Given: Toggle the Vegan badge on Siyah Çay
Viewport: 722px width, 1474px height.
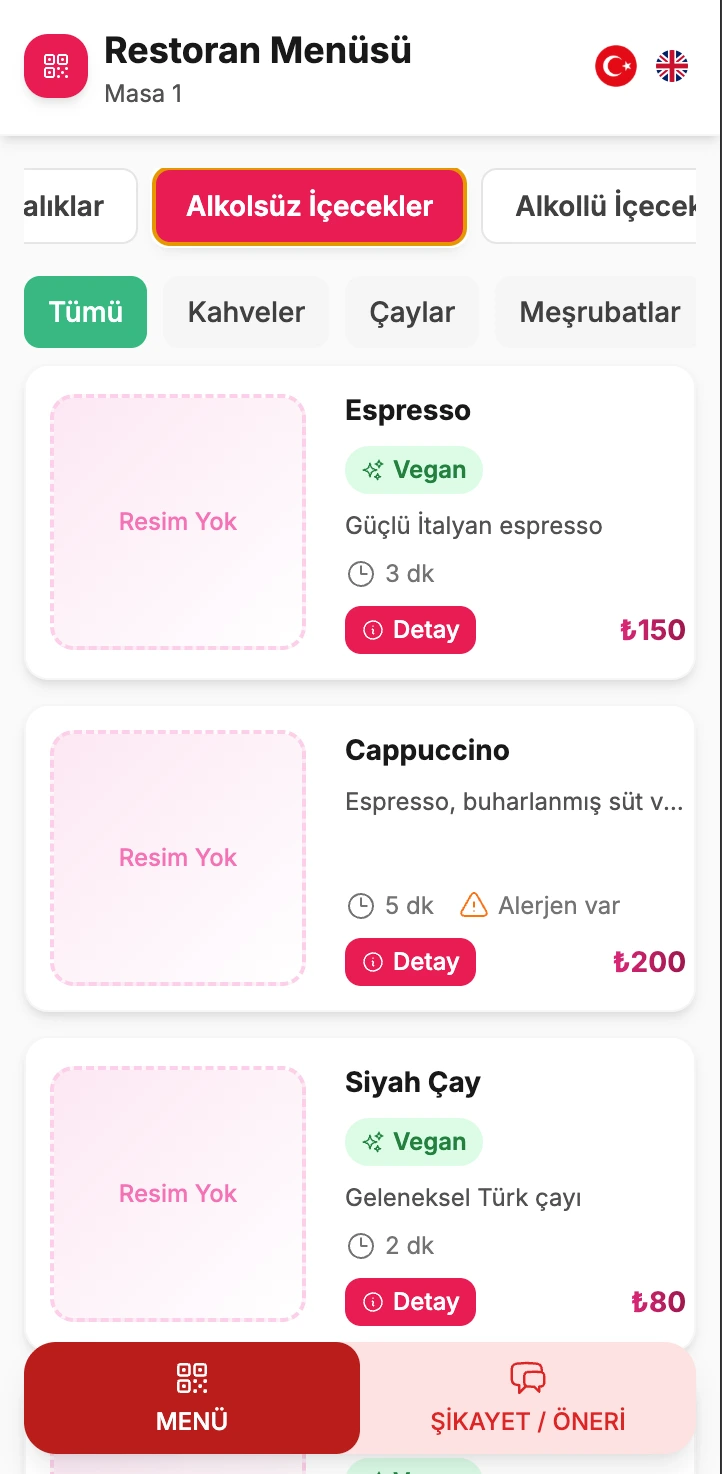Looking at the screenshot, I should point(413,1141).
